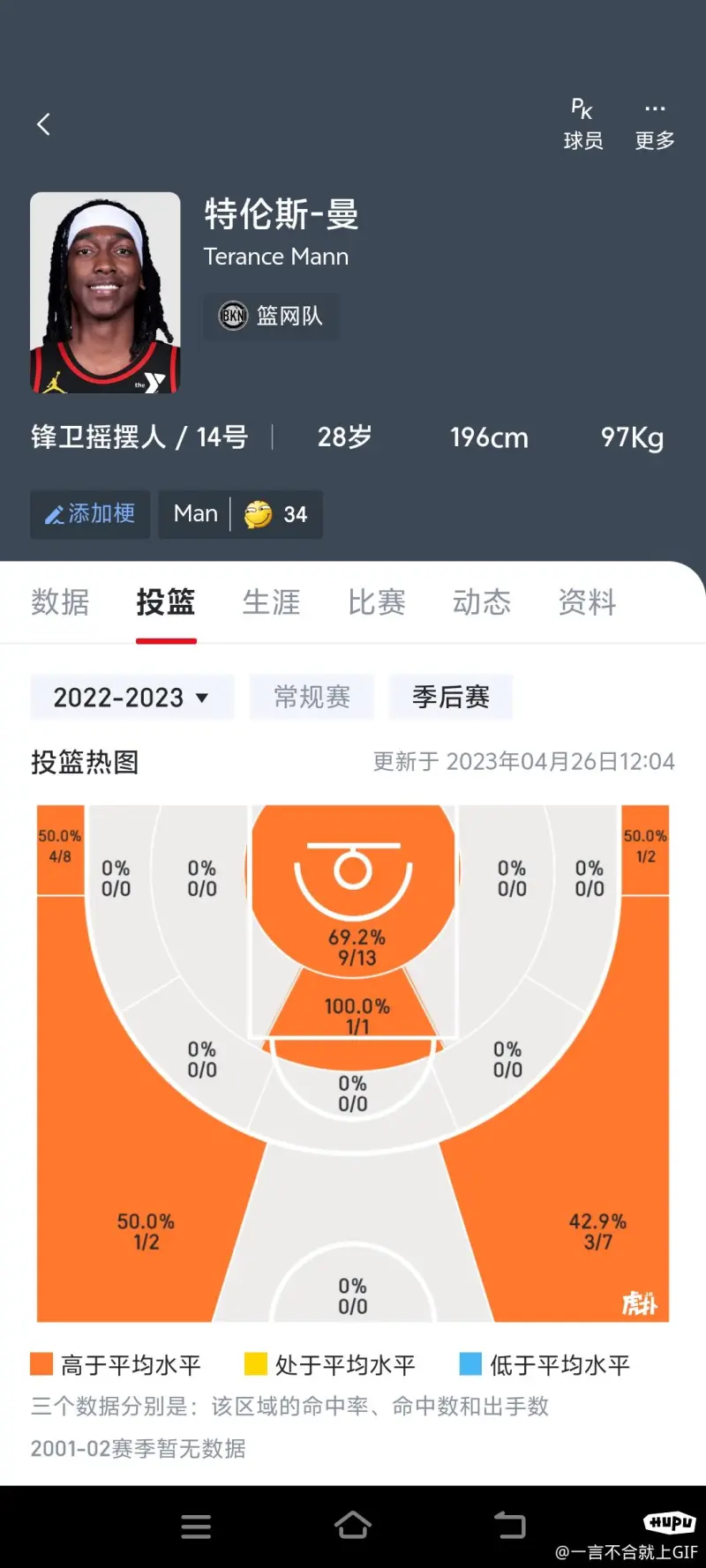The height and width of the screenshot is (1568, 706).
Task: Open the 更多 overflow menu
Action: (x=655, y=124)
